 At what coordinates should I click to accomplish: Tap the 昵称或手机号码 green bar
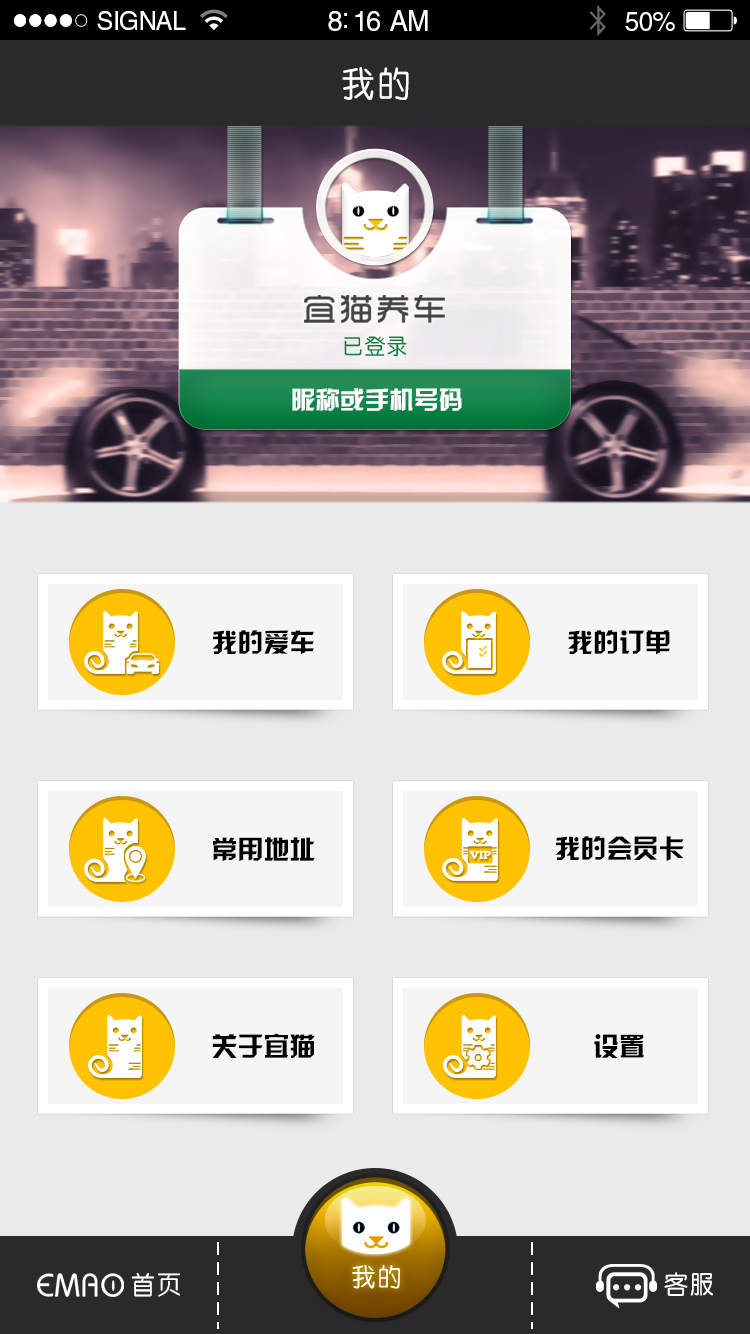click(375, 400)
